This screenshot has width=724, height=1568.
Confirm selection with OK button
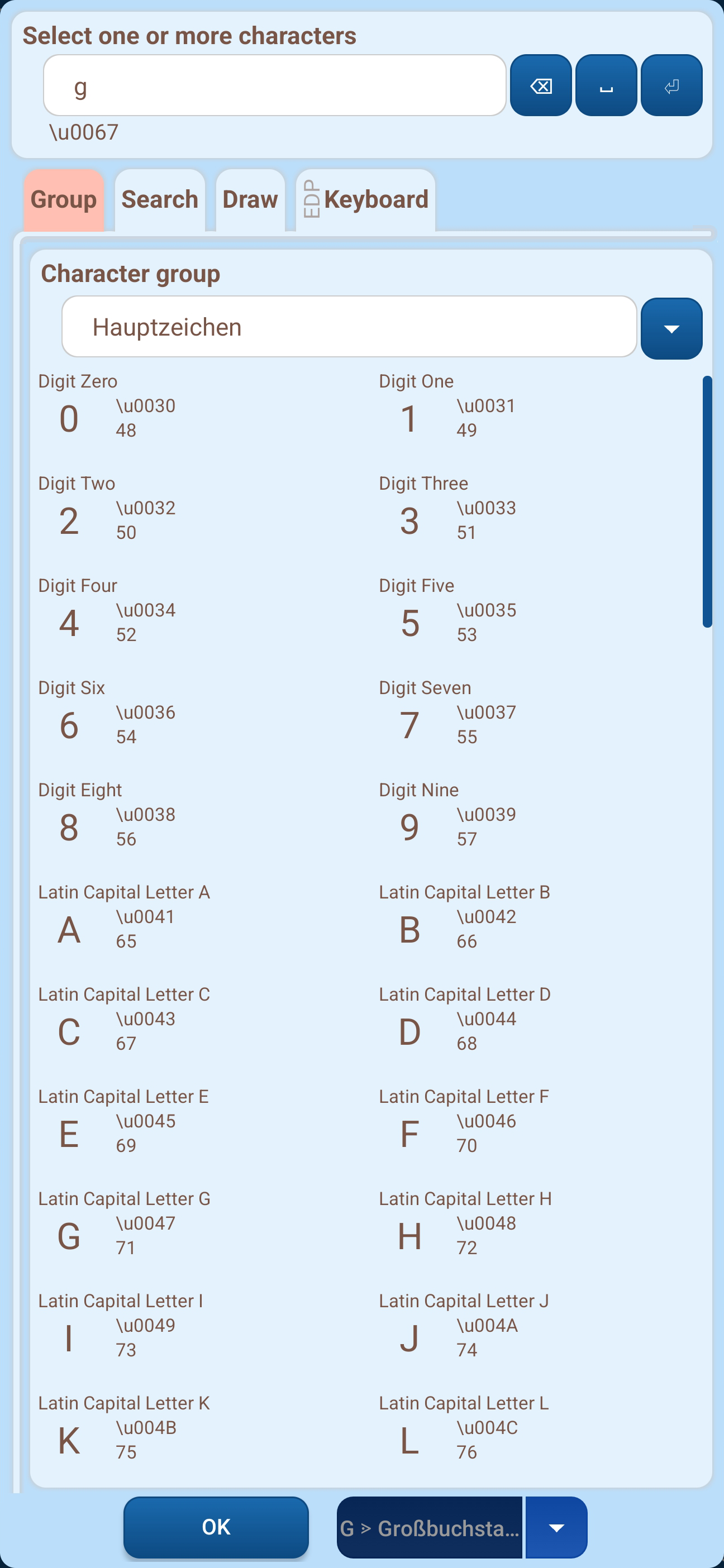click(216, 1527)
